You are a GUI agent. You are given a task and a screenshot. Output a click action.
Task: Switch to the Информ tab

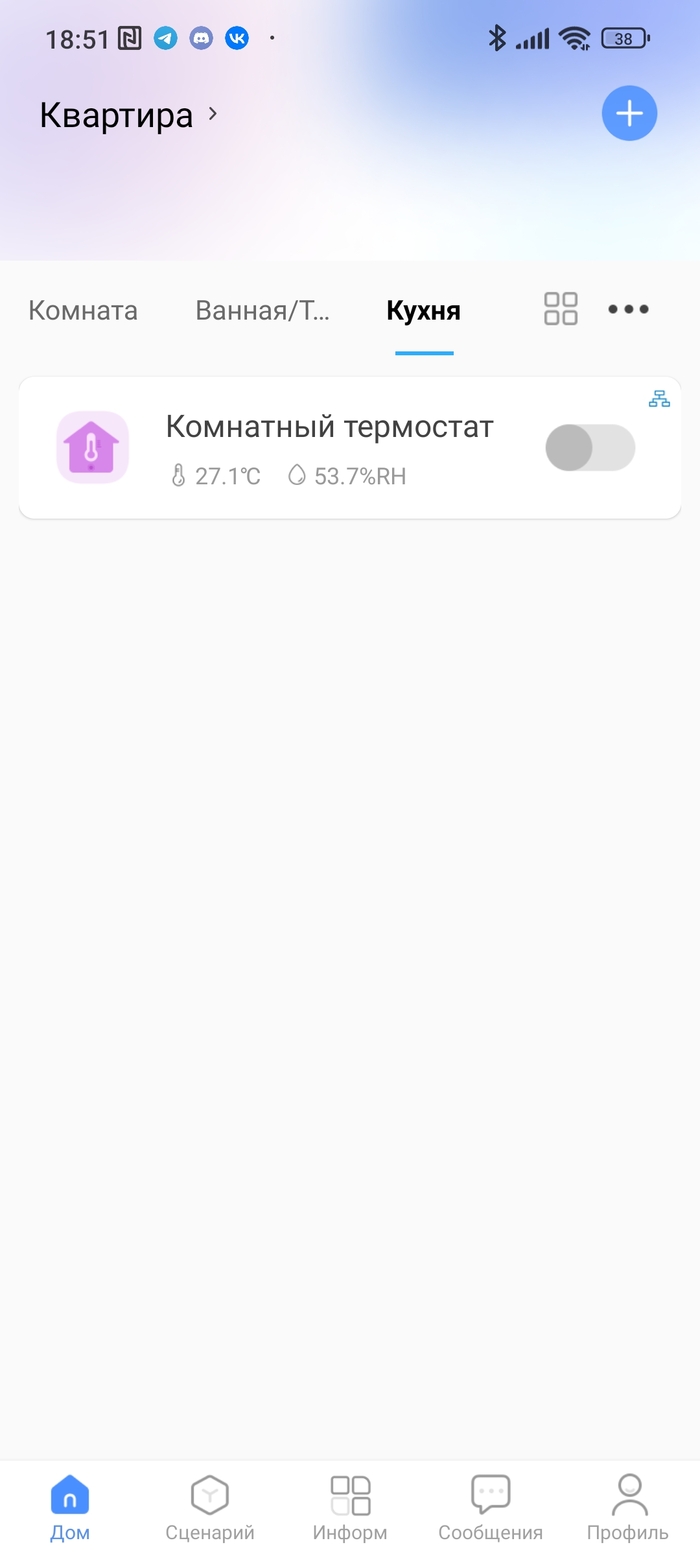pos(350,1507)
